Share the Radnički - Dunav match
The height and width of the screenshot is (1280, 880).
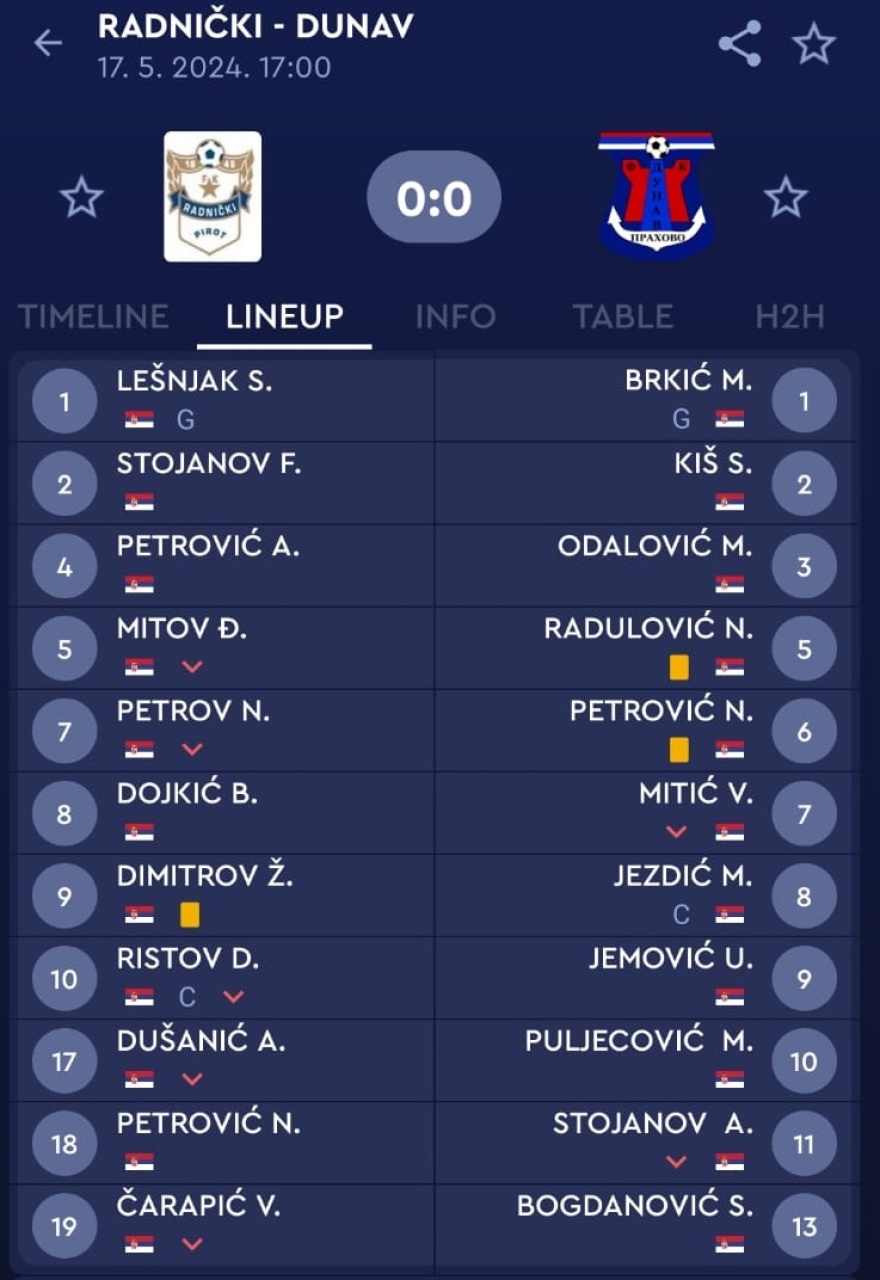pos(740,44)
